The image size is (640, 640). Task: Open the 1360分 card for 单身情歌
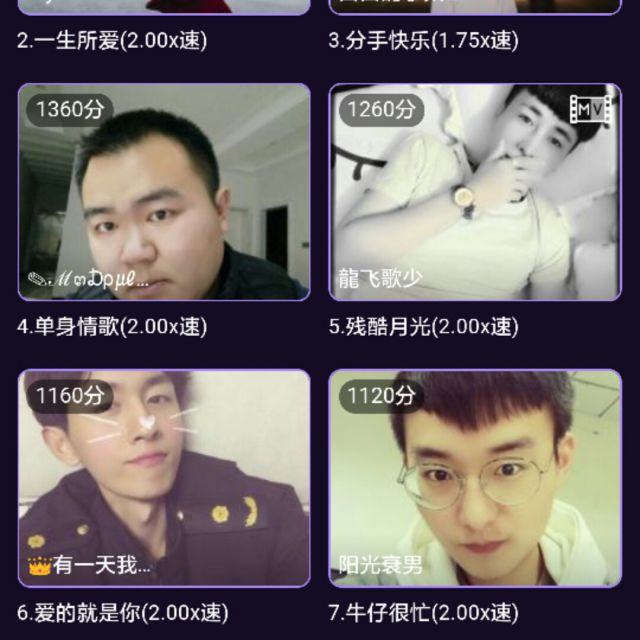pyautogui.click(x=164, y=192)
